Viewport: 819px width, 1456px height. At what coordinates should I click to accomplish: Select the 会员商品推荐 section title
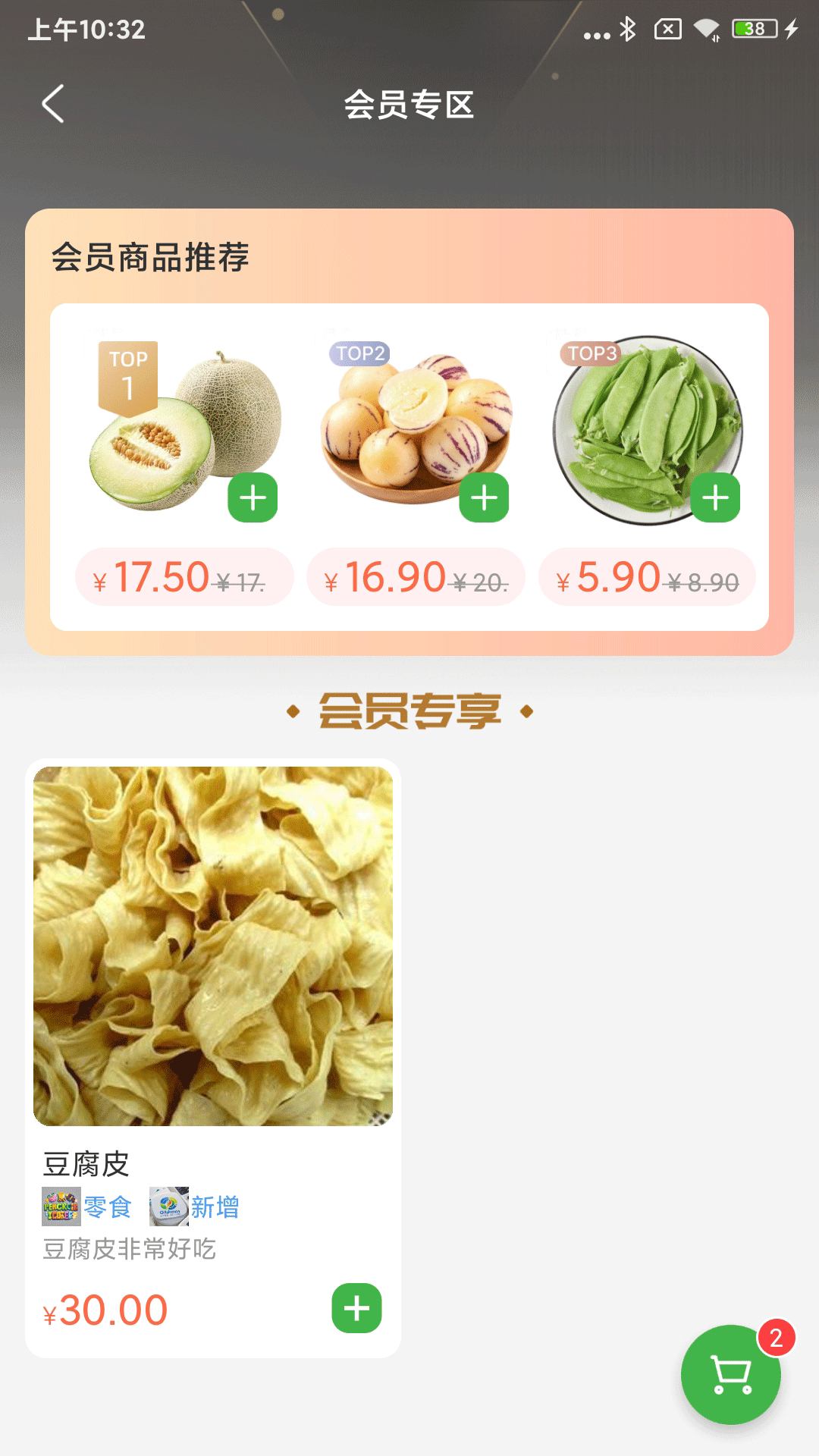[151, 258]
